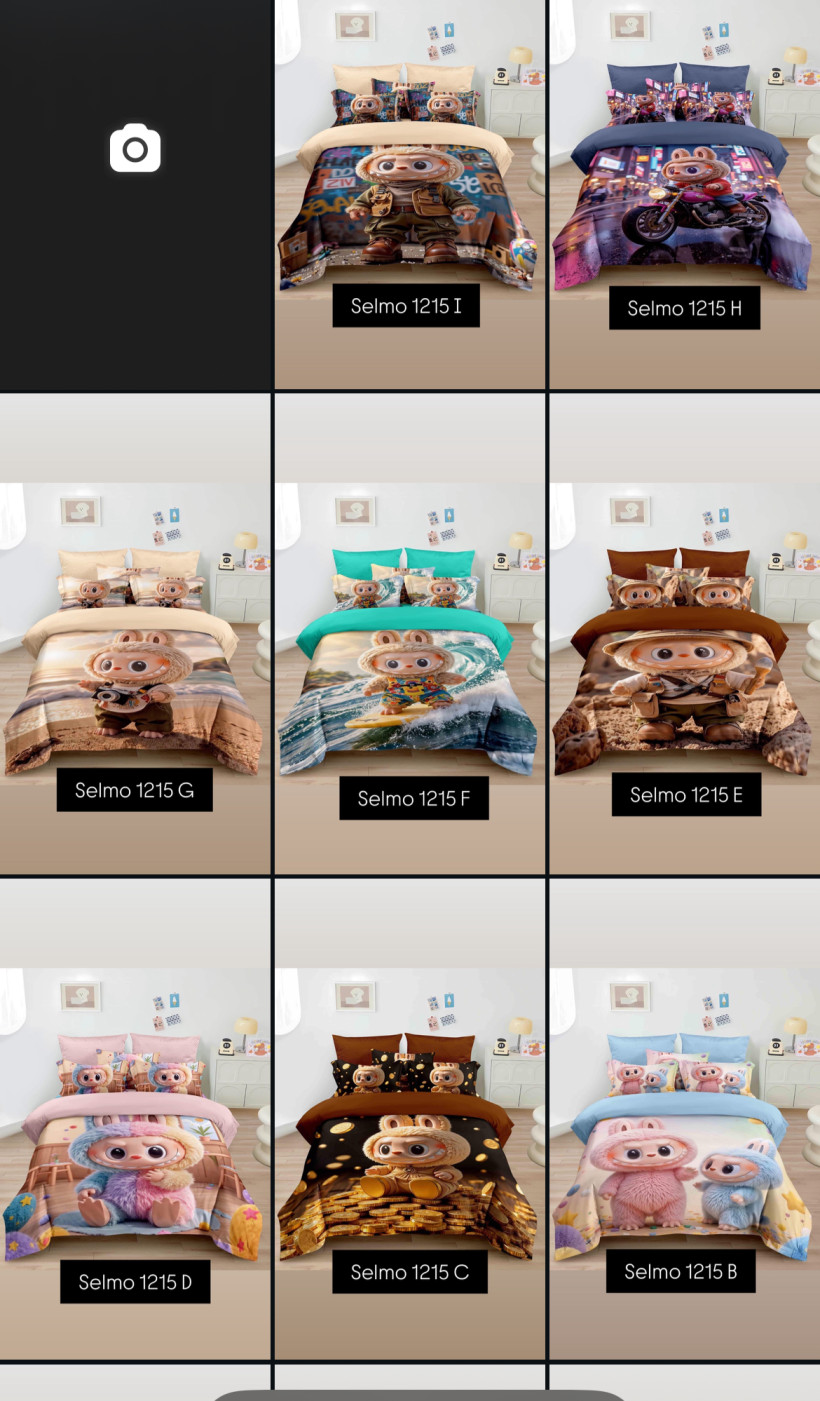Open the camera tile
Image resolution: width=820 pixels, height=1401 pixels.
point(135,150)
